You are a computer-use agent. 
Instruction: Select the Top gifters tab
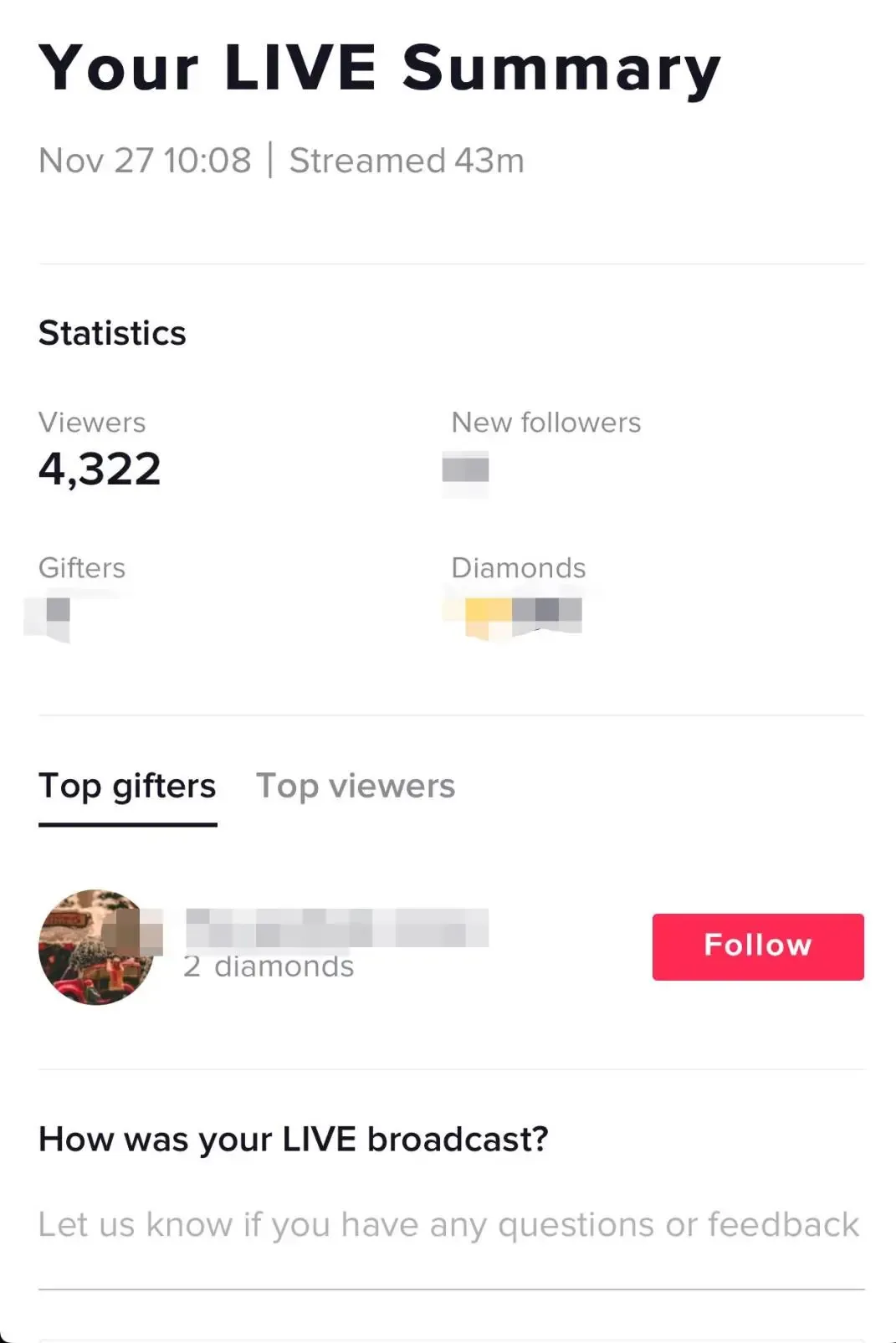[x=127, y=786]
